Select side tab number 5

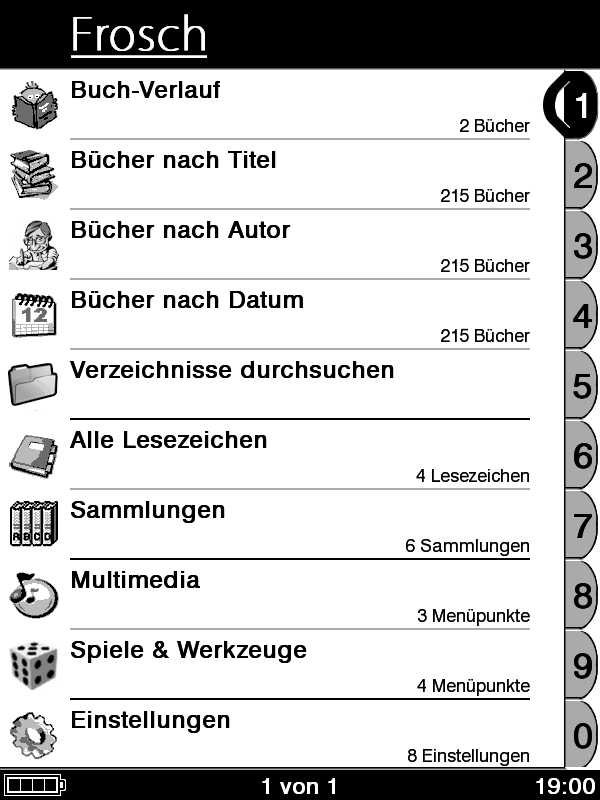pyautogui.click(x=582, y=386)
